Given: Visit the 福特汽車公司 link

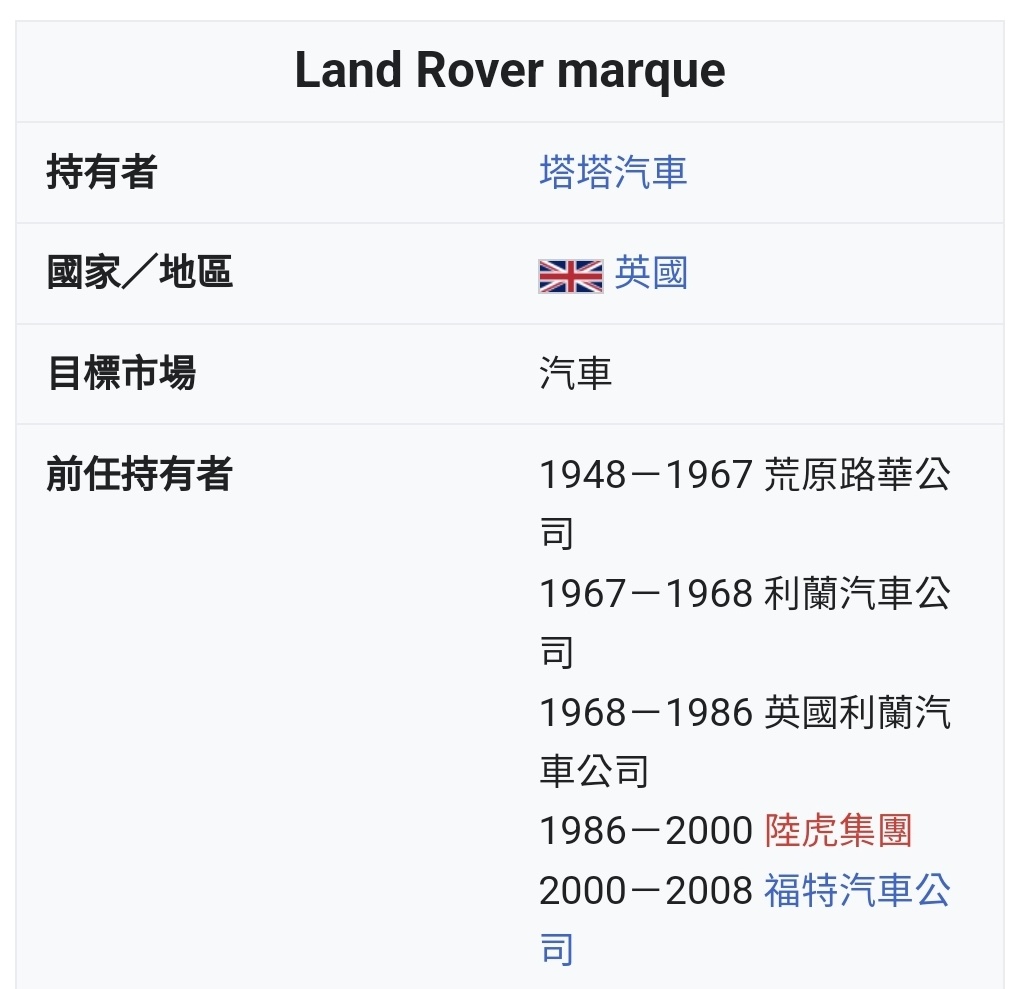Looking at the screenshot, I should tap(856, 890).
